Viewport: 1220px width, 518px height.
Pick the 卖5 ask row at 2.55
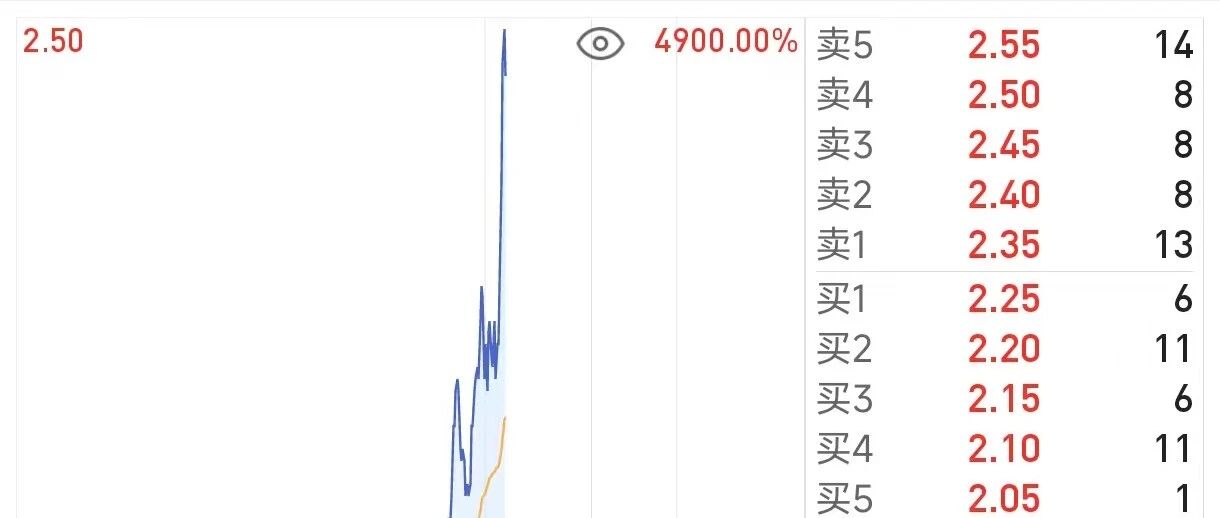pos(1005,44)
